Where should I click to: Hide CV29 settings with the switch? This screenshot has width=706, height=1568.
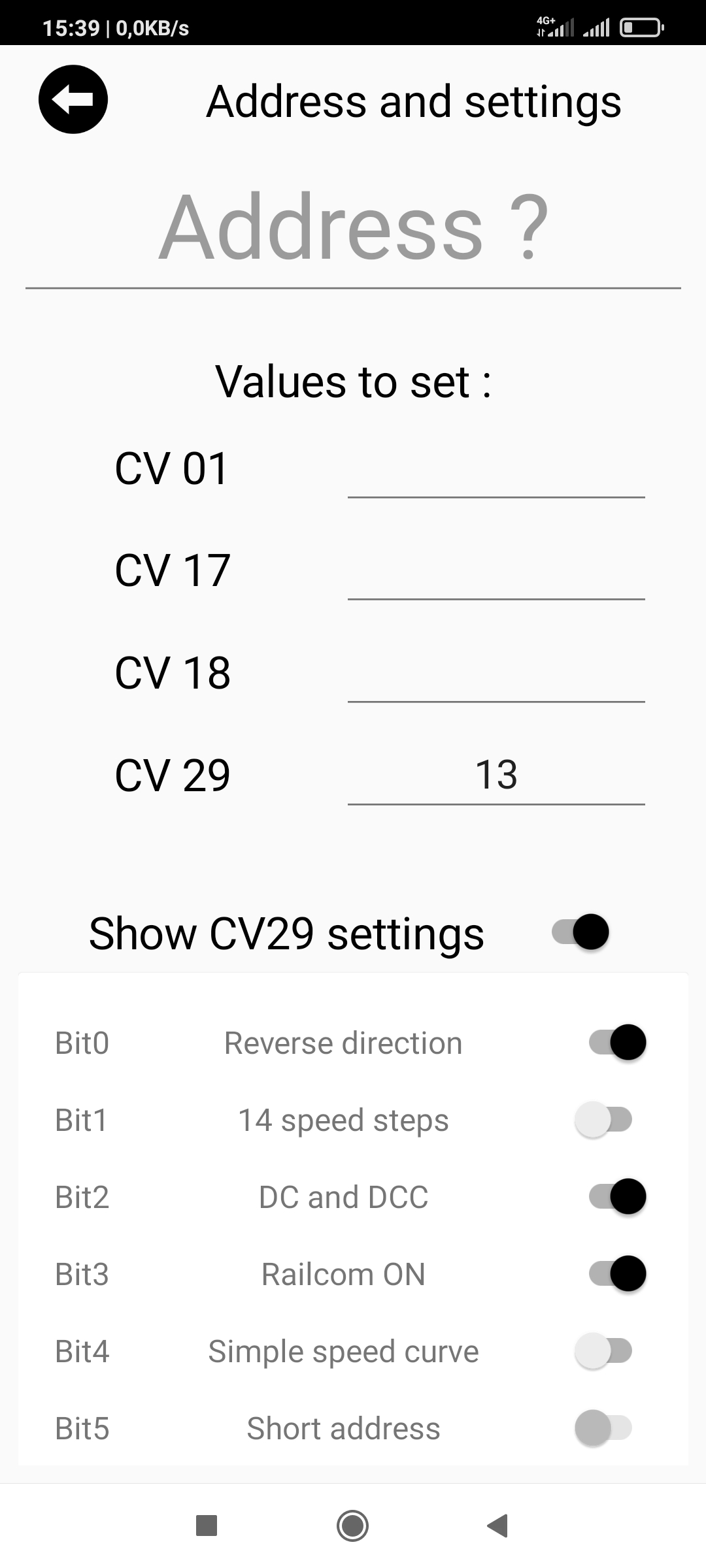click(580, 932)
